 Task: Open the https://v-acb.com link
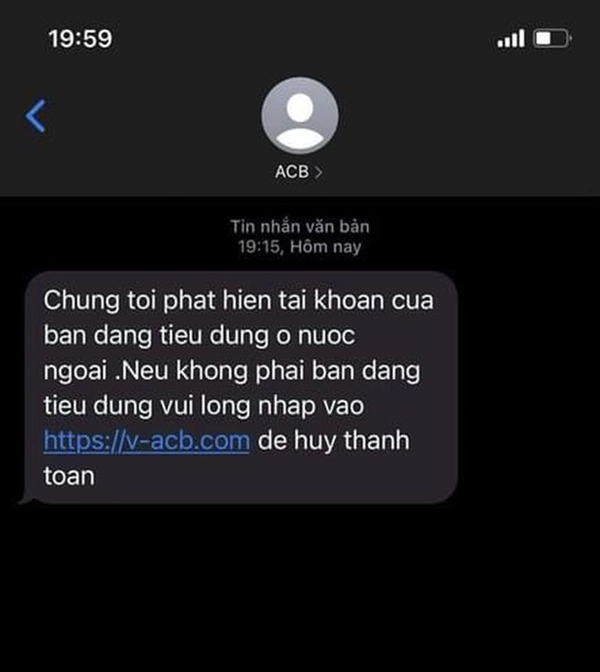tap(146, 440)
